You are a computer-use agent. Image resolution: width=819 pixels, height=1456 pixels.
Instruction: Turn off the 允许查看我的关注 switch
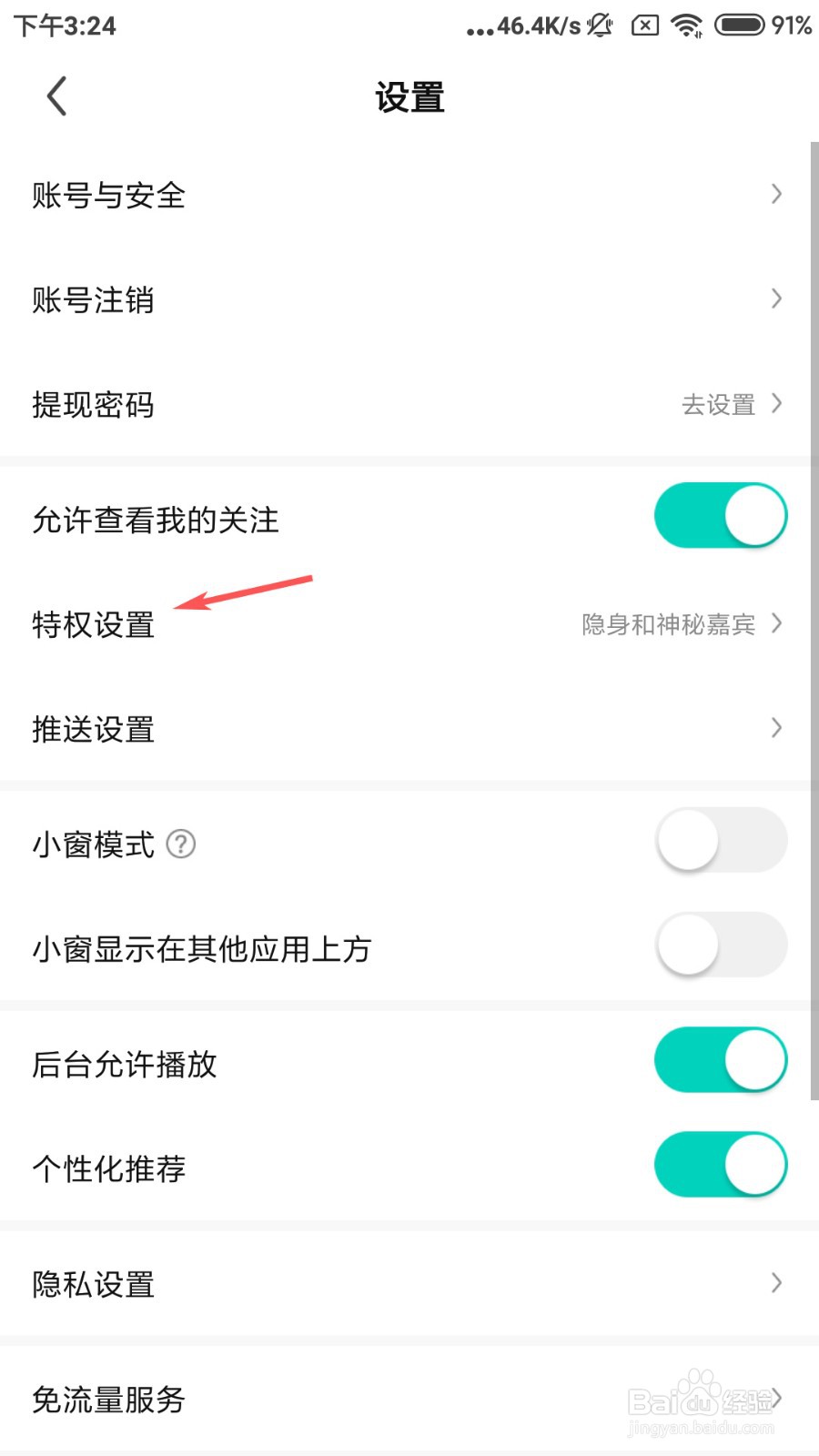[720, 515]
